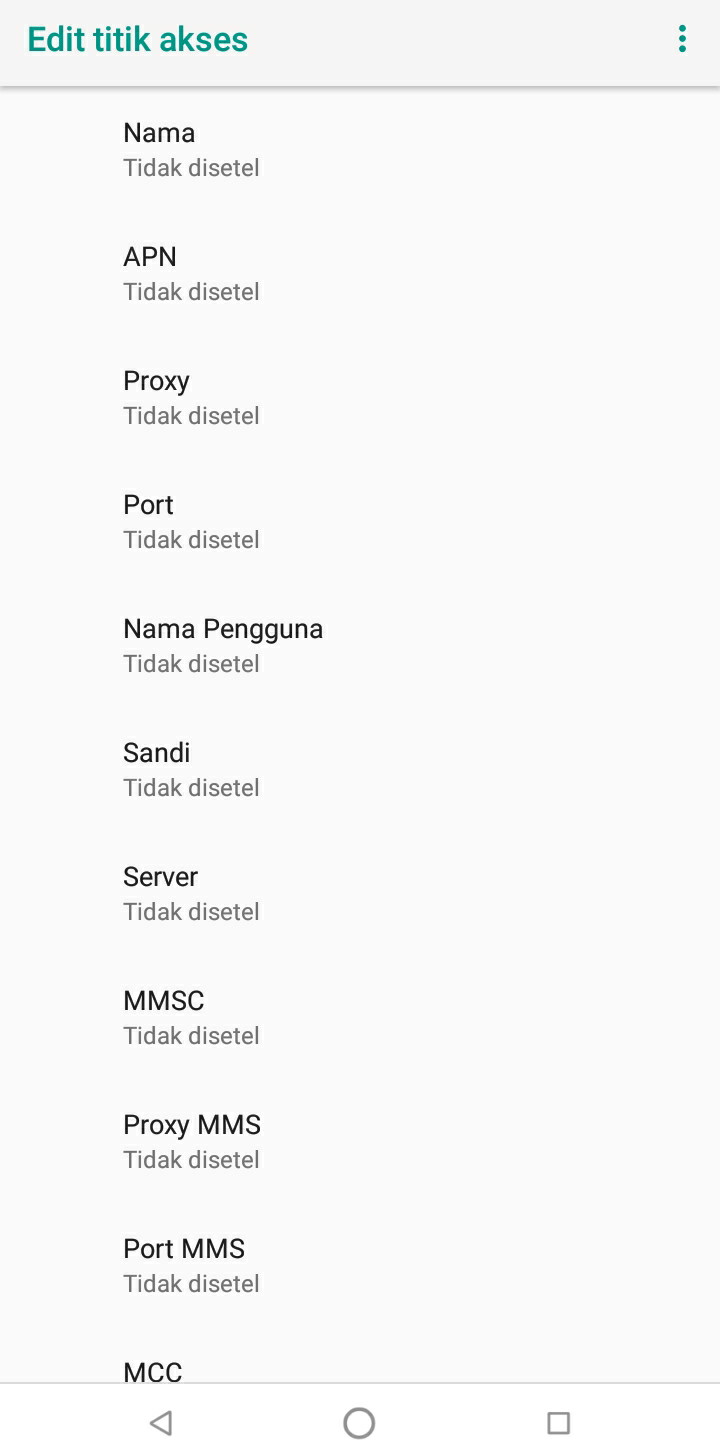Open the overflow menu

click(682, 40)
